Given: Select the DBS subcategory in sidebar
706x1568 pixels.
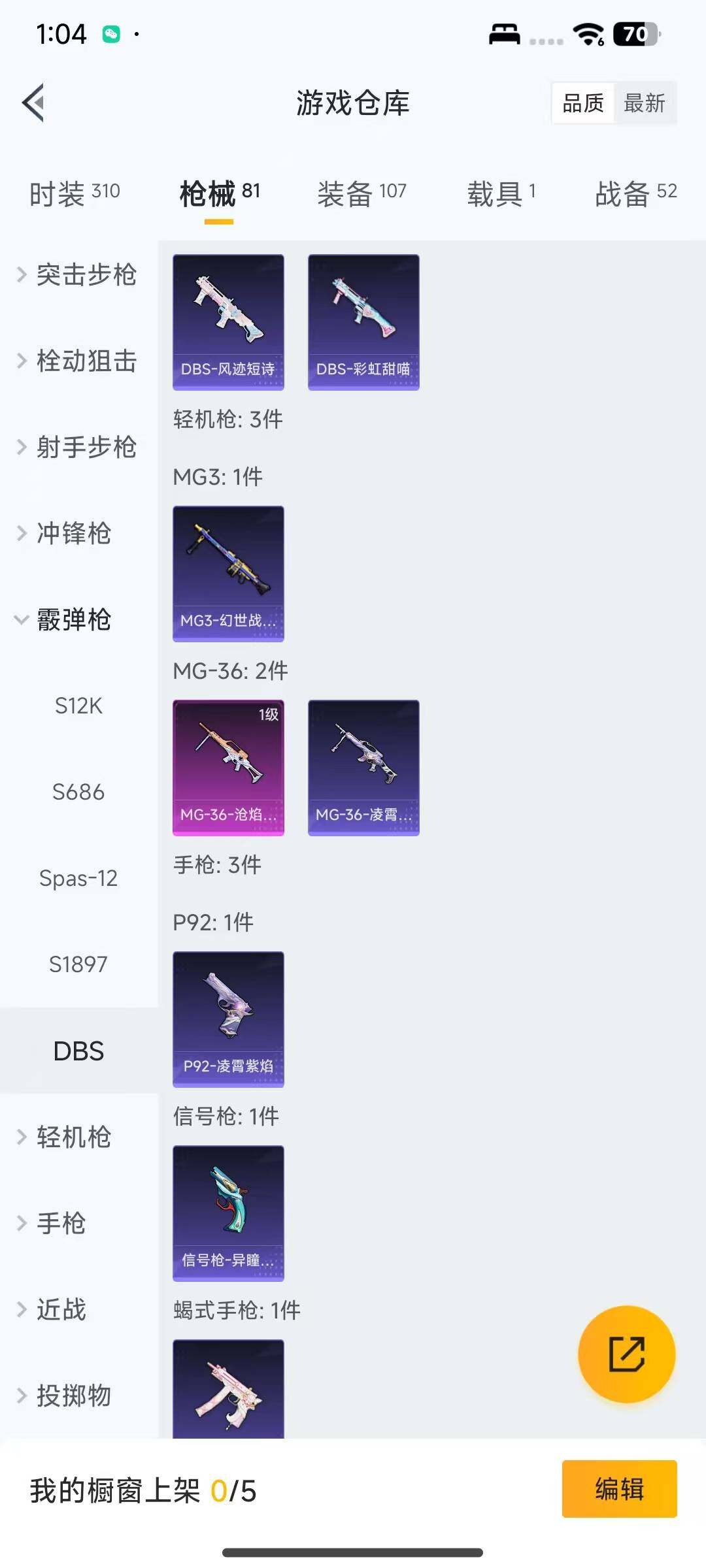Looking at the screenshot, I should [x=79, y=1051].
